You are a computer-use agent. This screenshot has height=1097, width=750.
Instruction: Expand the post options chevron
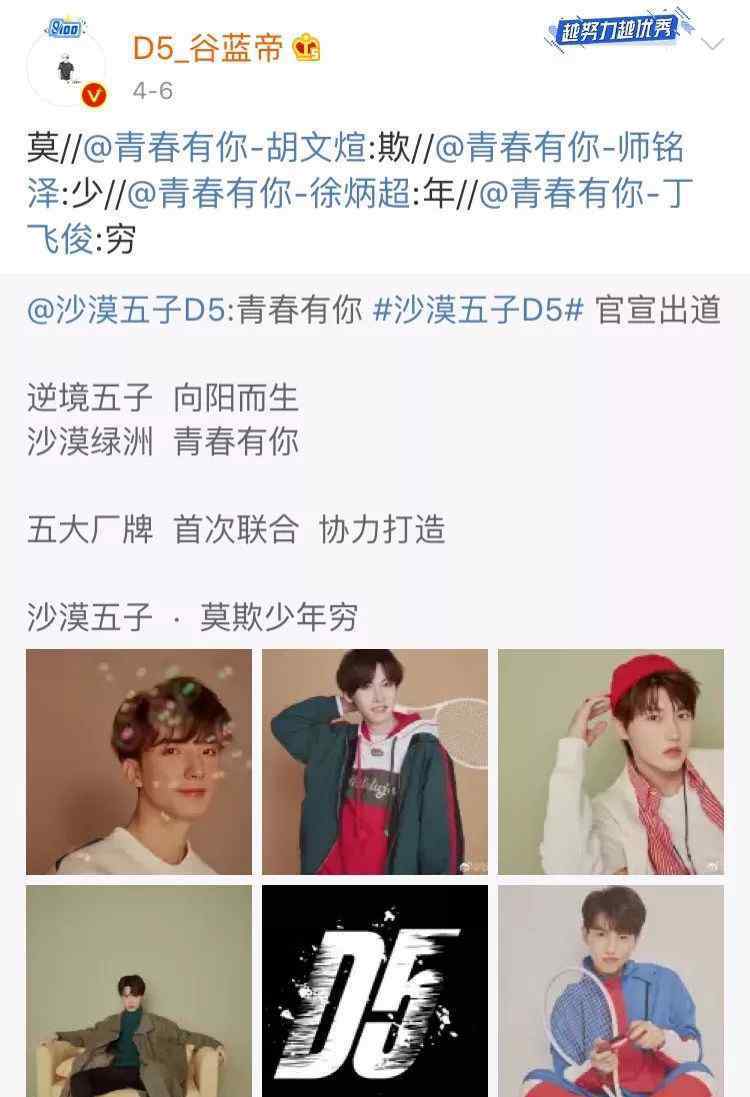coord(713,45)
